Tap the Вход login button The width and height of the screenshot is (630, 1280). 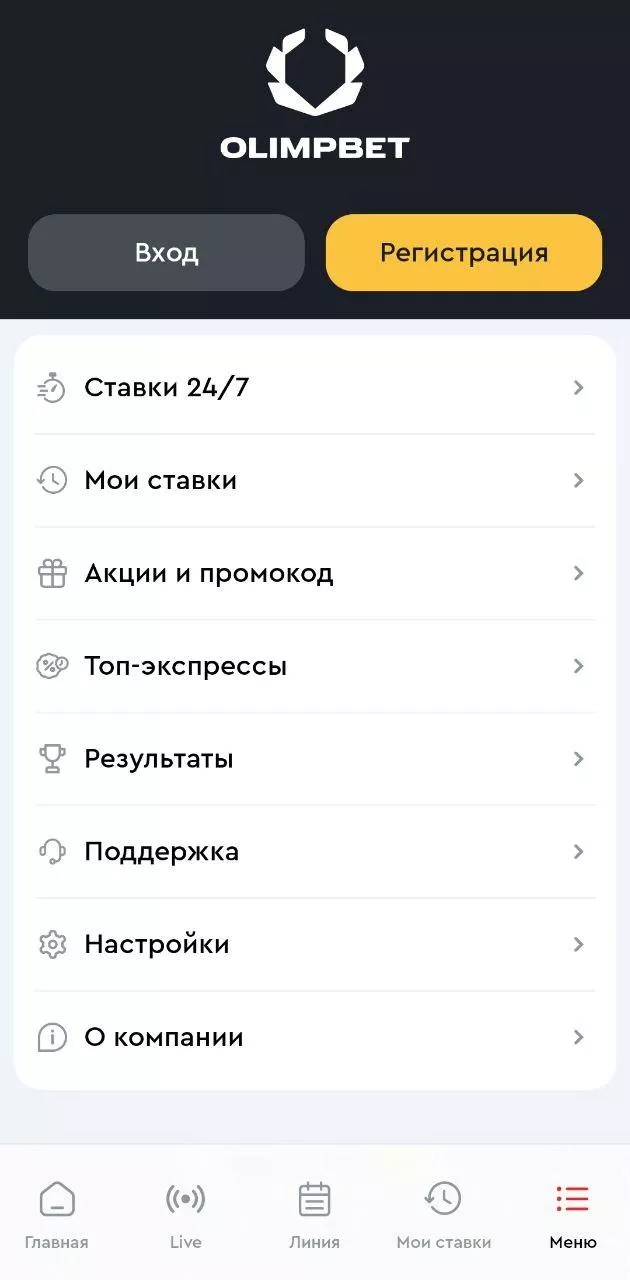tap(166, 253)
